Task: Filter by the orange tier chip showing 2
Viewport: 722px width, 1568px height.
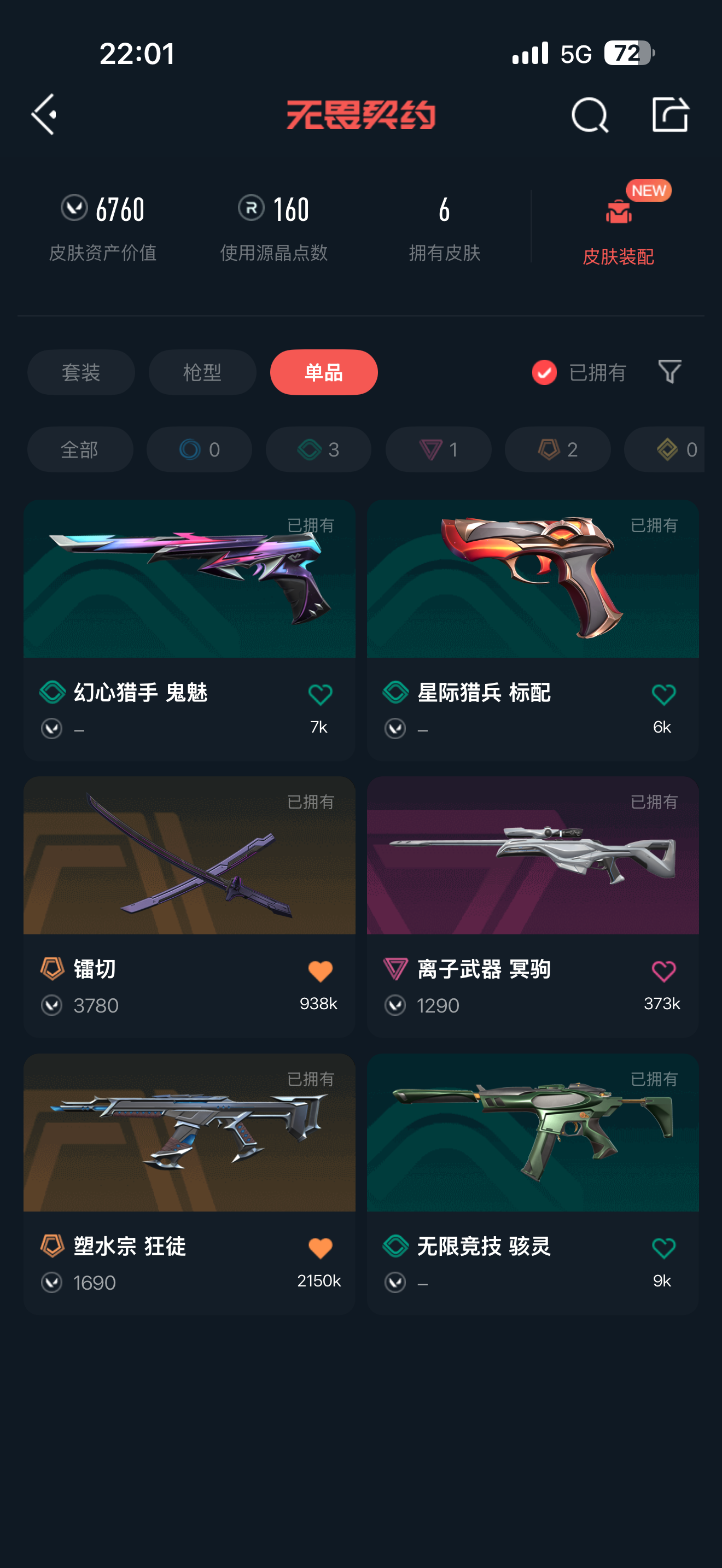Action: 557,449
